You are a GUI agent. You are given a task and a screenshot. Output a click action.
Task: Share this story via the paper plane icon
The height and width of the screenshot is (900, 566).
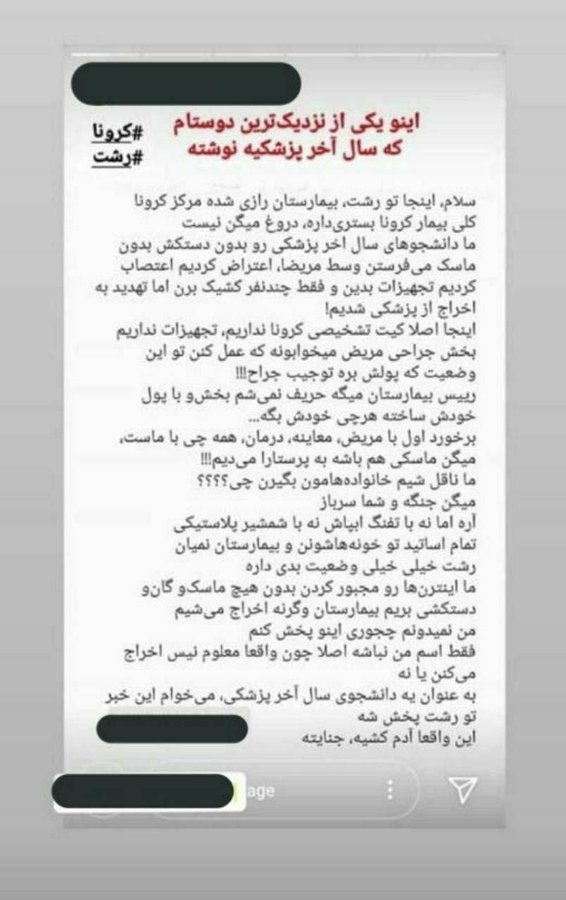pos(463,790)
